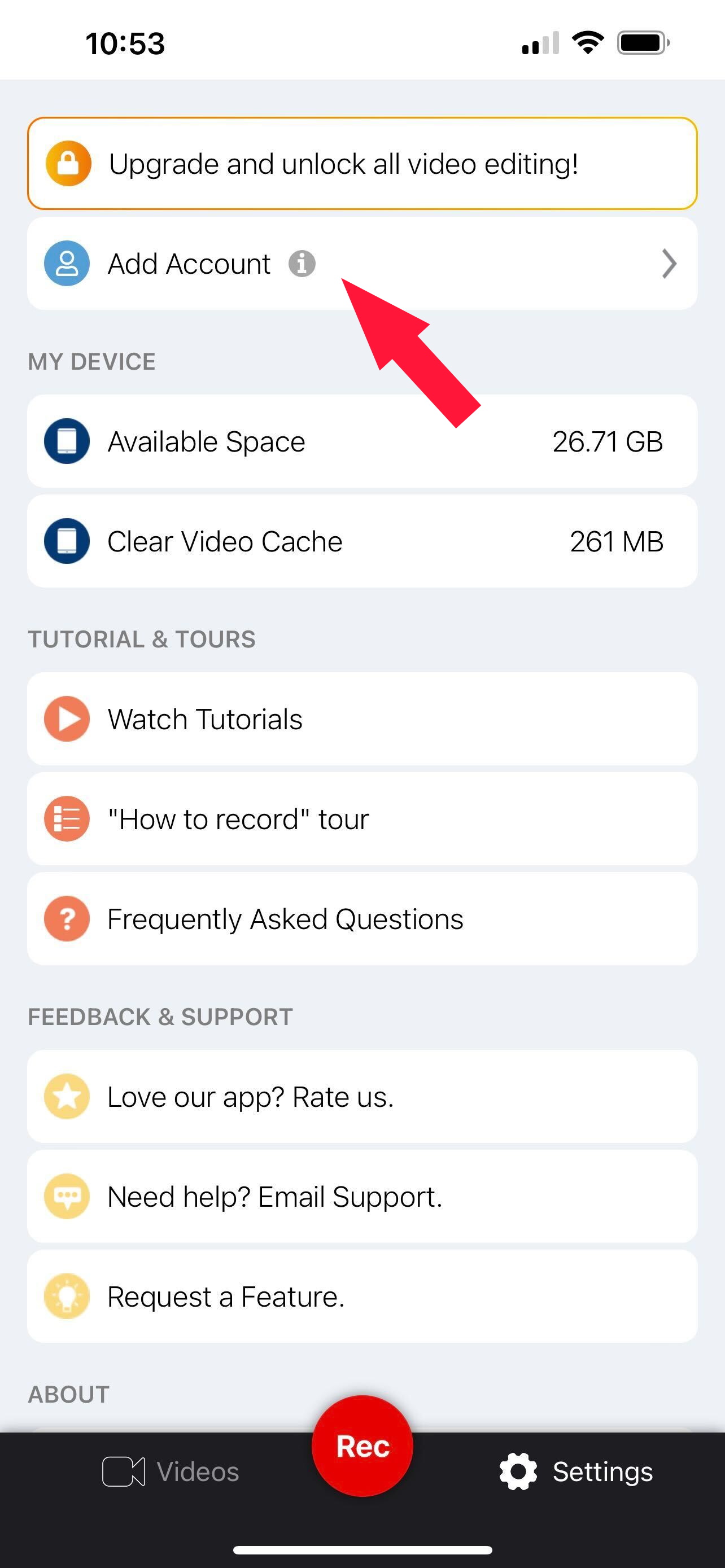View Available Space details
Image resolution: width=725 pixels, height=1568 pixels.
tap(362, 441)
